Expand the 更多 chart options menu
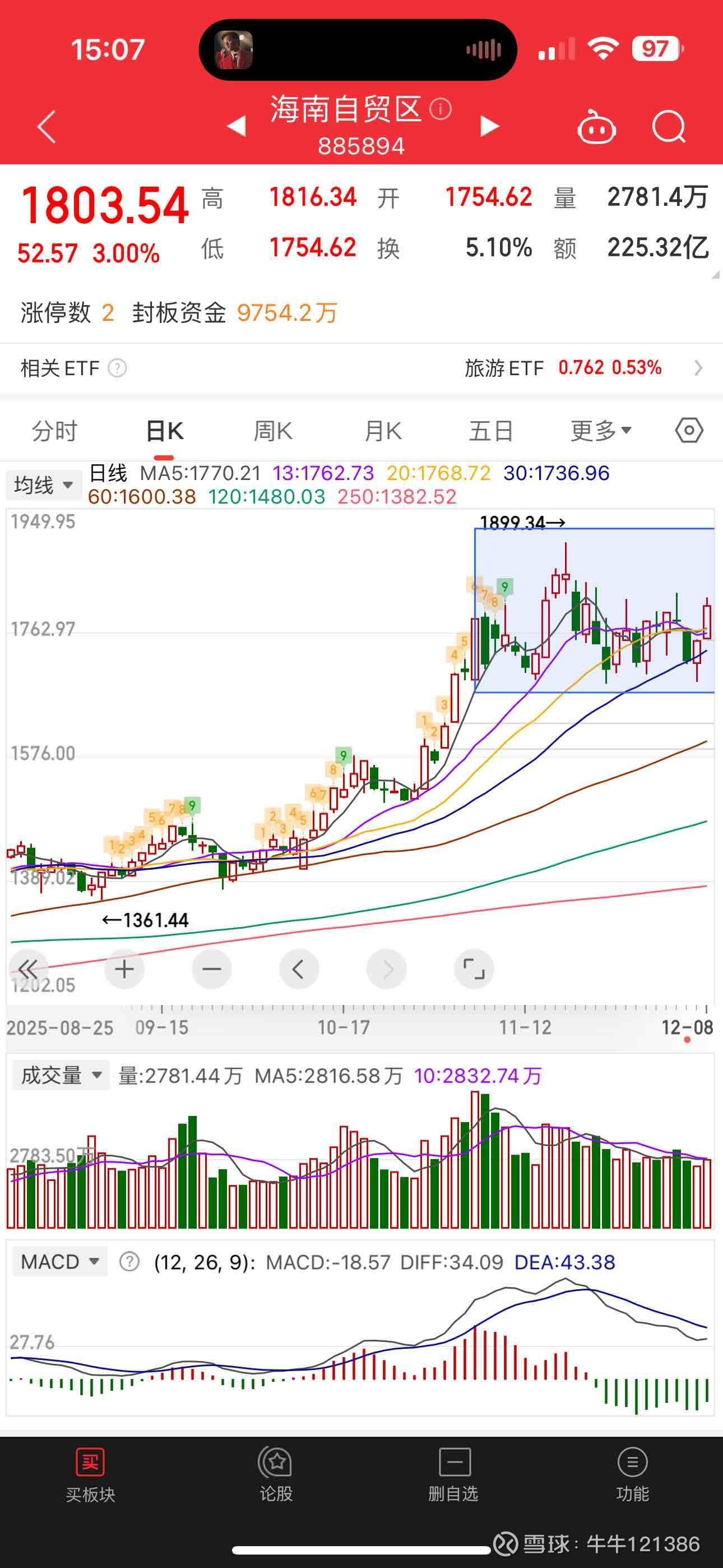The width and height of the screenshot is (723, 1568). (600, 430)
